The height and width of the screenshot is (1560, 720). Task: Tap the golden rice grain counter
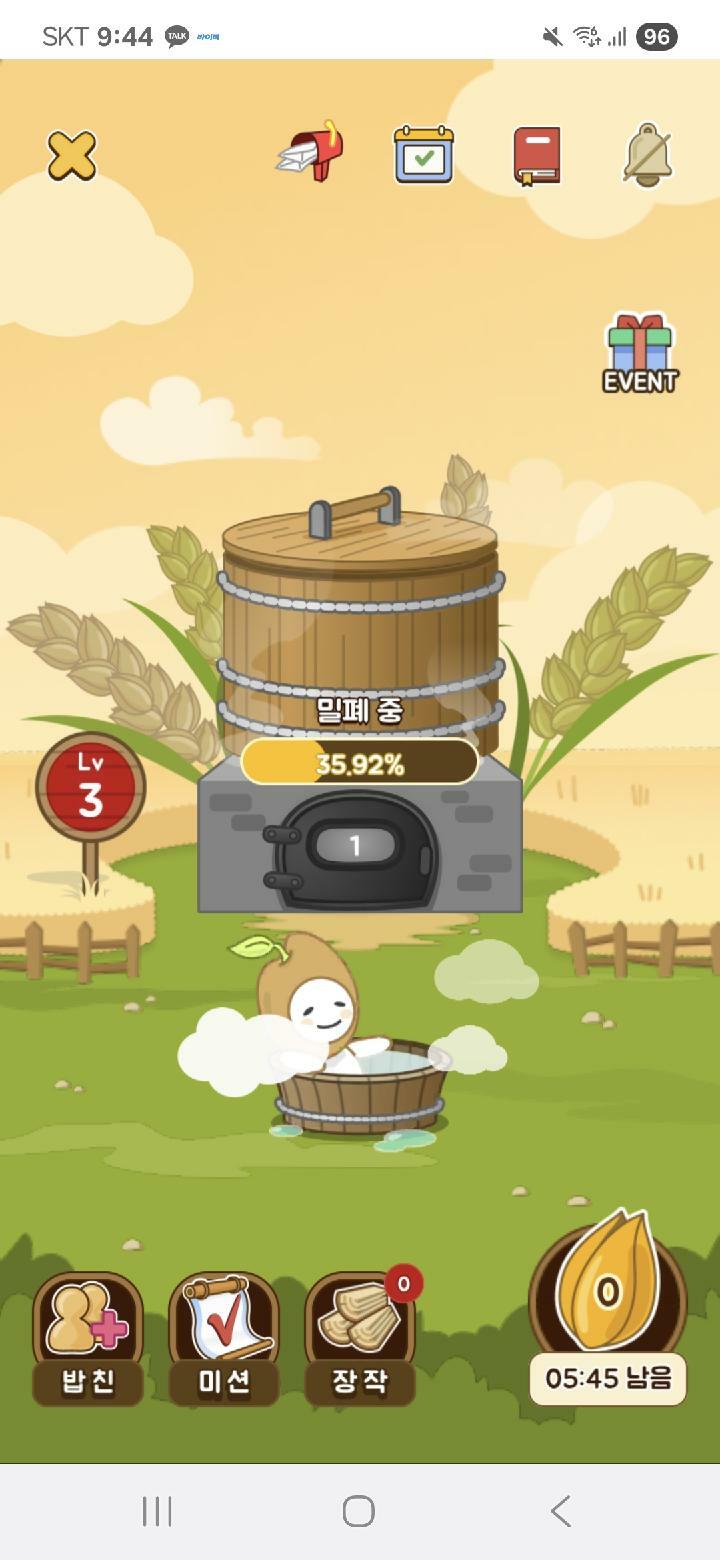pos(607,1290)
